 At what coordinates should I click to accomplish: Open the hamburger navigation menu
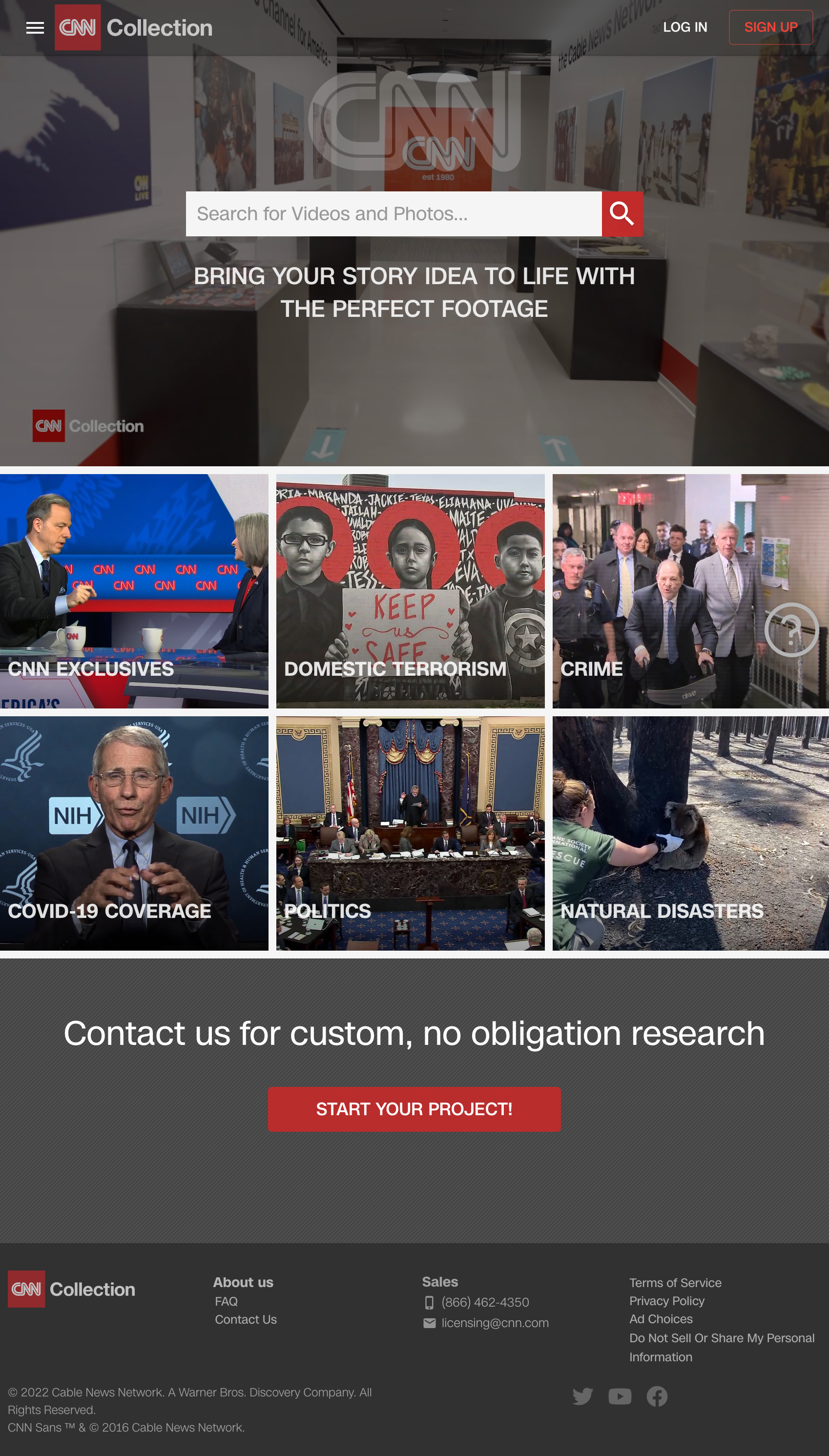pos(35,28)
